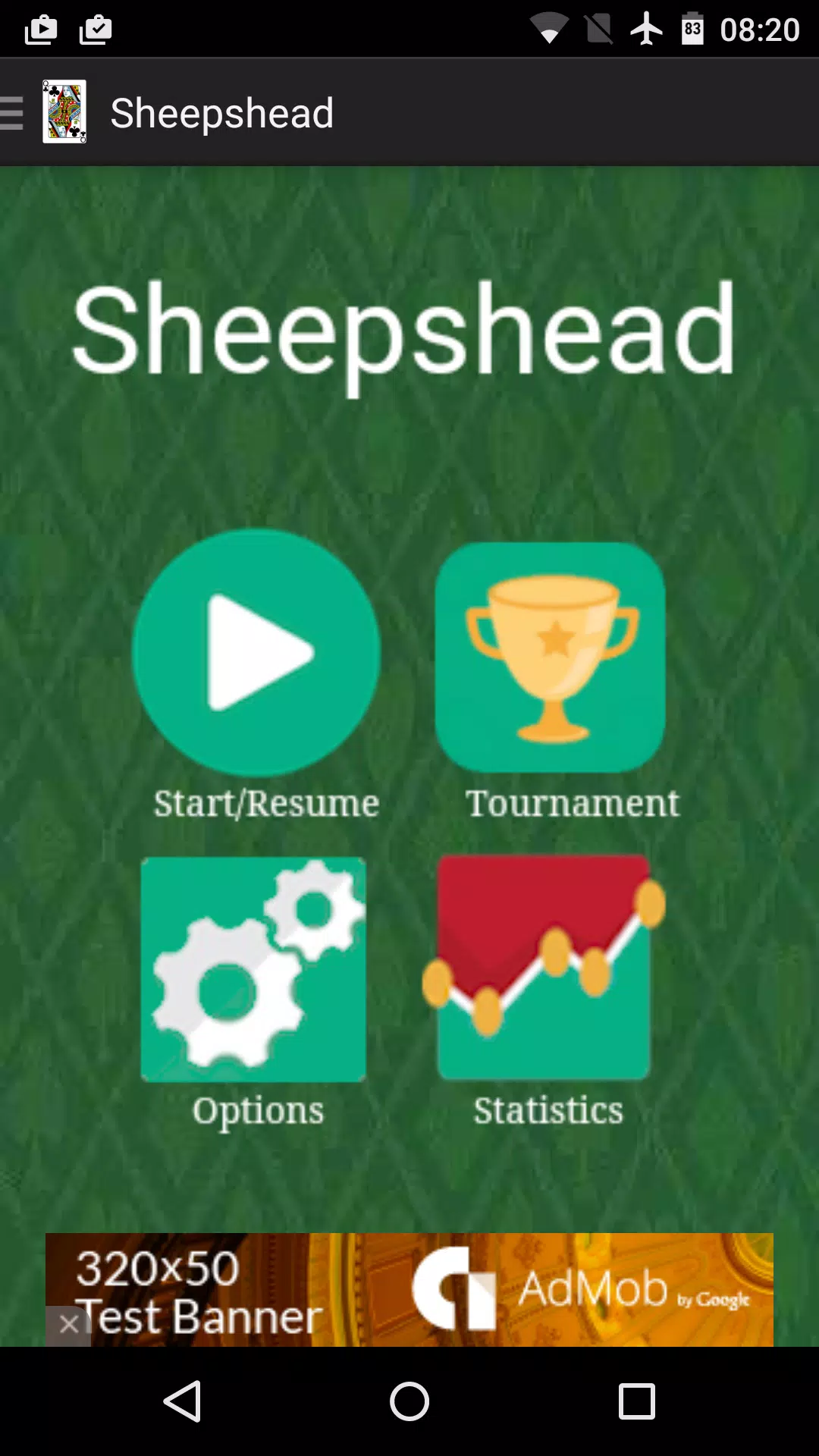
Task: Go back with the system back button
Action: pos(182,1401)
